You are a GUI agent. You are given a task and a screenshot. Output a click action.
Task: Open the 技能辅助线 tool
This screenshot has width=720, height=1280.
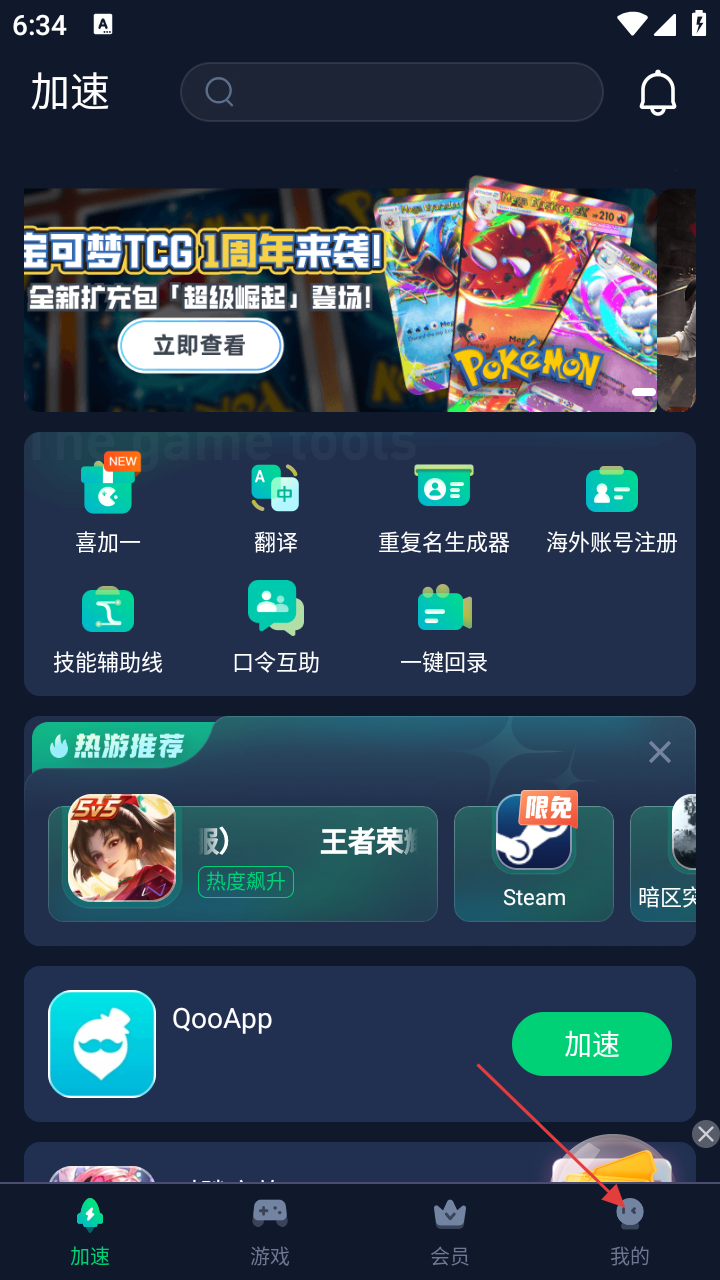[x=108, y=627]
